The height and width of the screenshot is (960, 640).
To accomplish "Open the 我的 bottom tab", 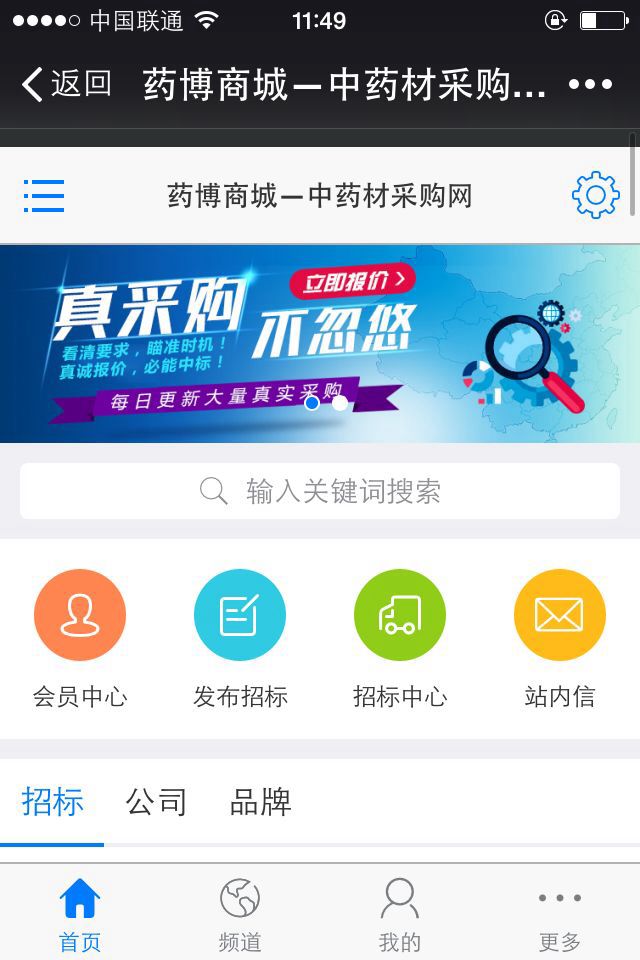I will click(400, 914).
